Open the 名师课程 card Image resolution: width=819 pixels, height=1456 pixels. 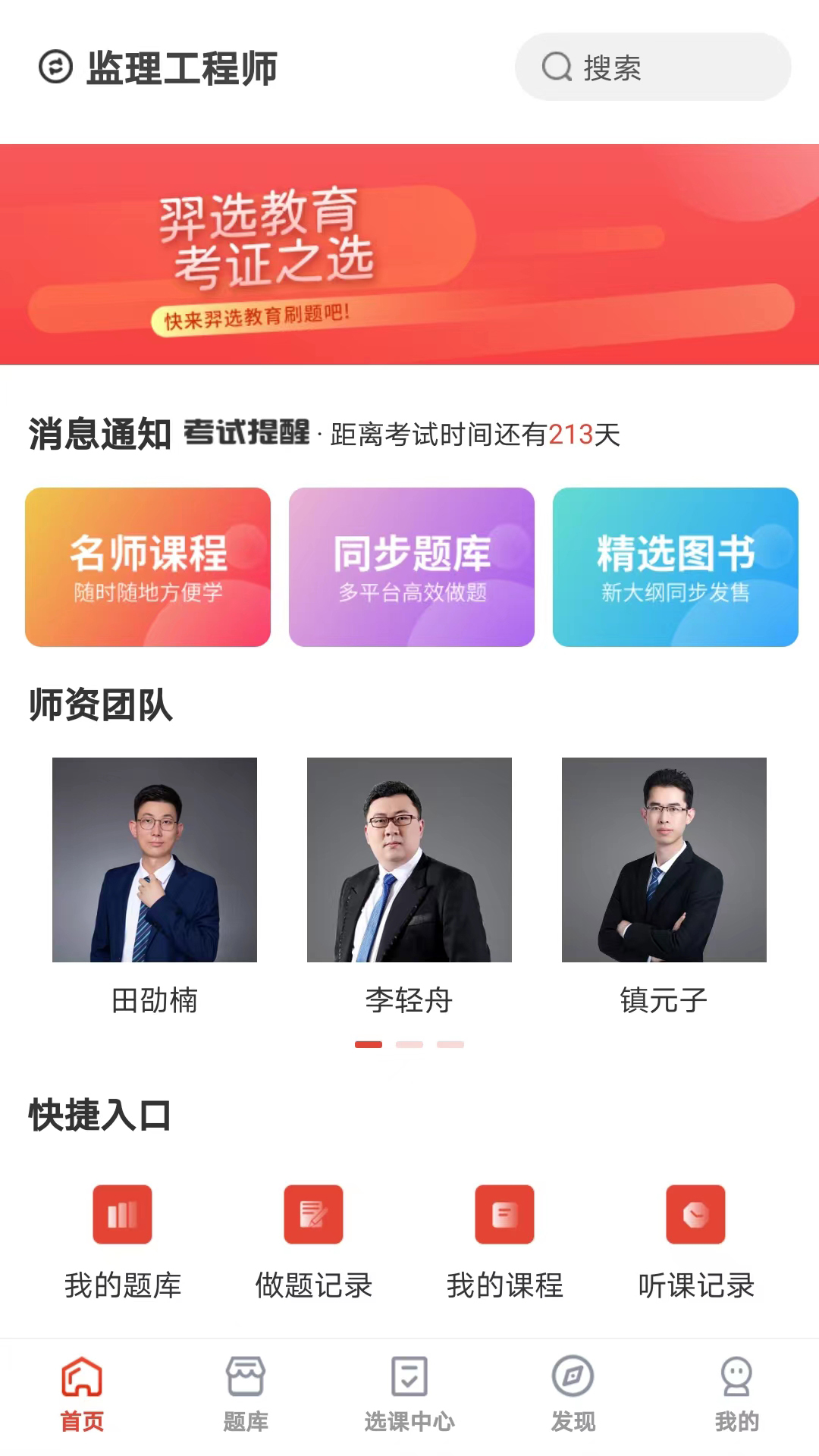pyautogui.click(x=147, y=567)
